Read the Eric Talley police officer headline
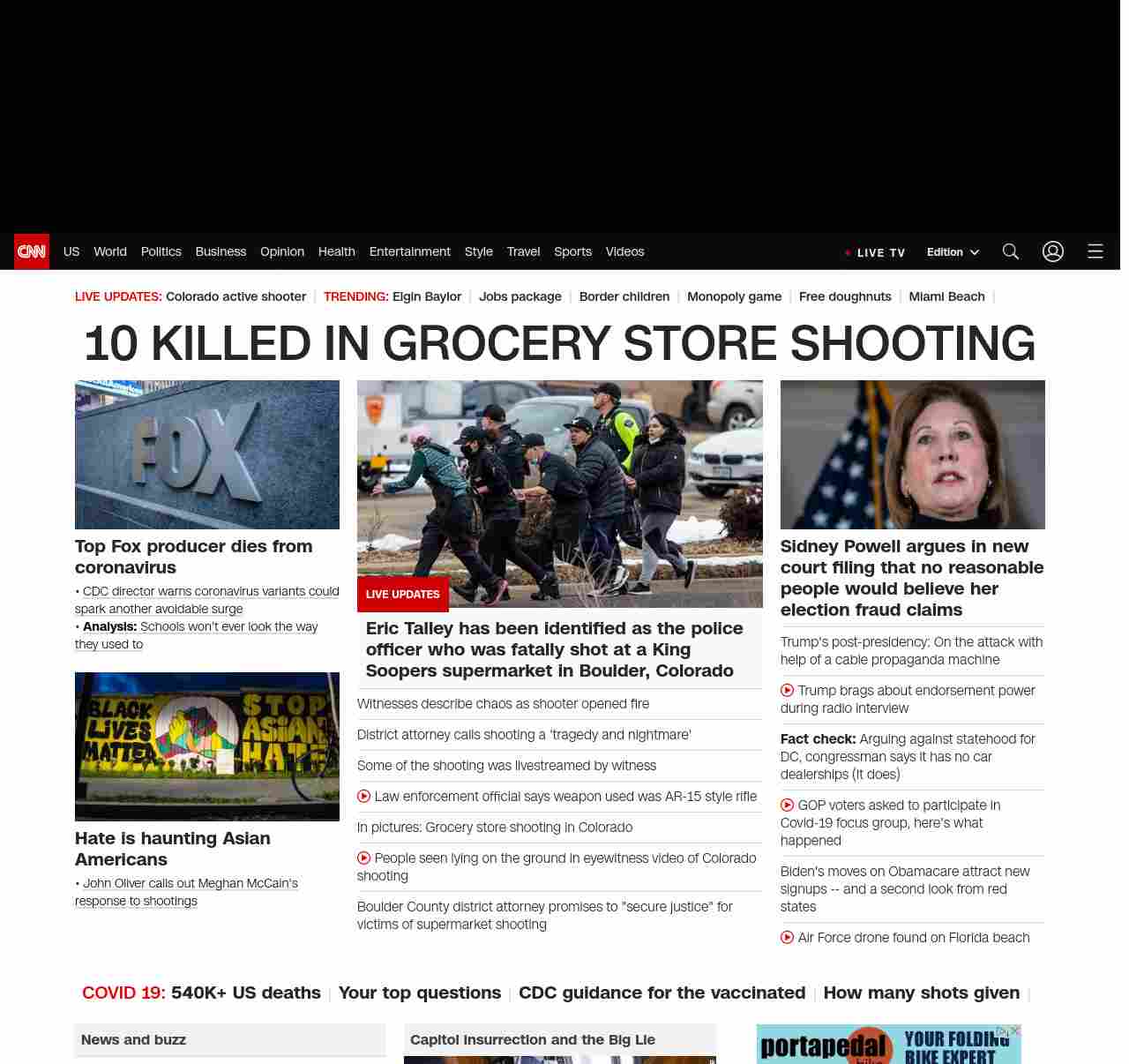 555,649
